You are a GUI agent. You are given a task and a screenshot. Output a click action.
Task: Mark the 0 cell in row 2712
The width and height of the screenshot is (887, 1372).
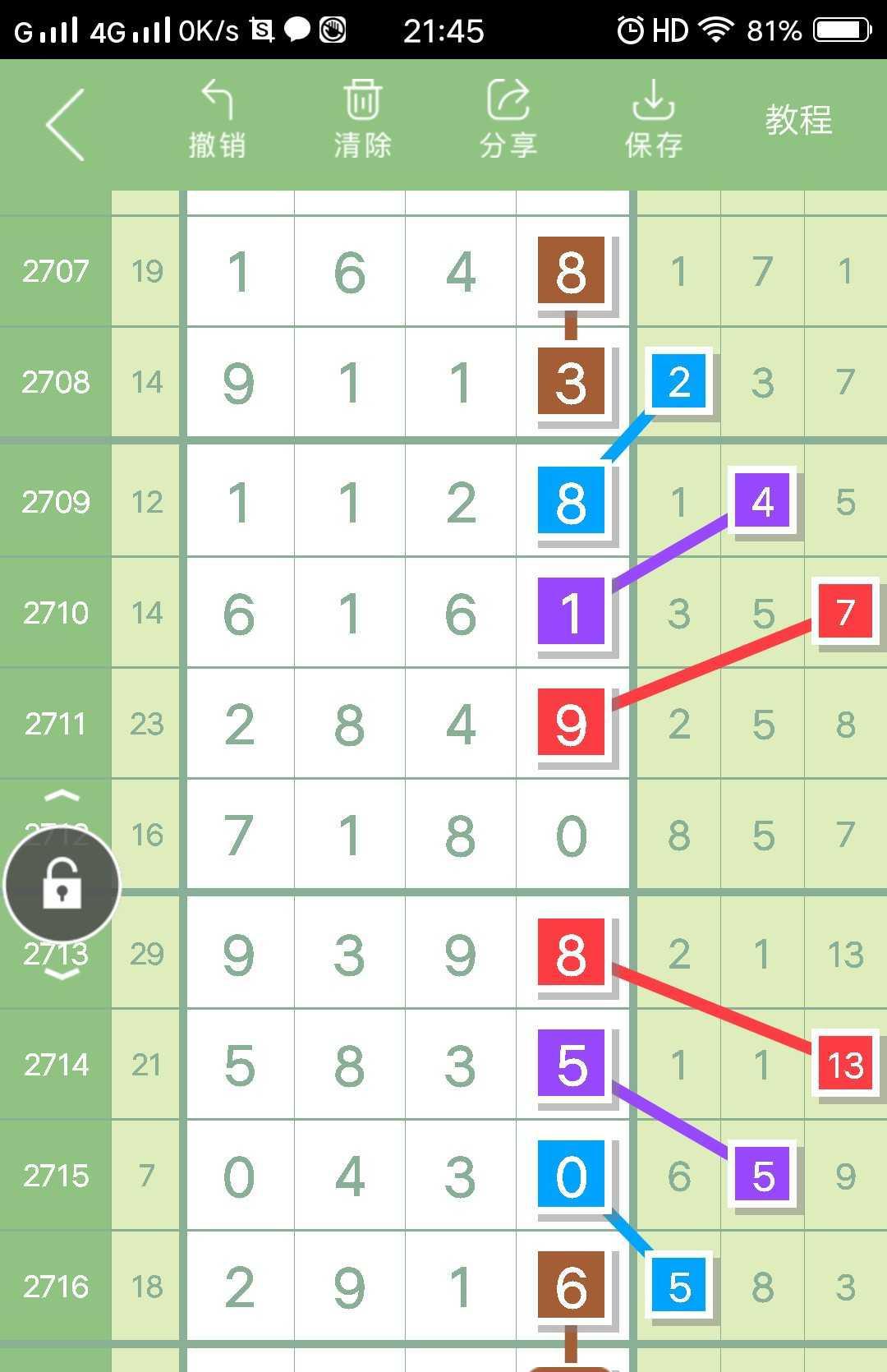[x=572, y=836]
